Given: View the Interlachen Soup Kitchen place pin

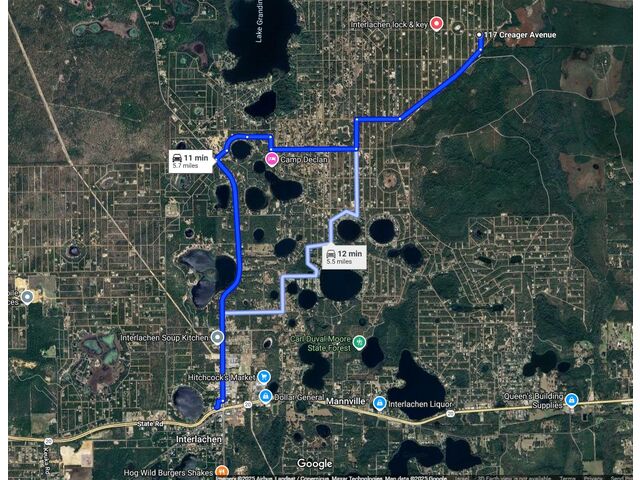Looking at the screenshot, I should point(217,337).
